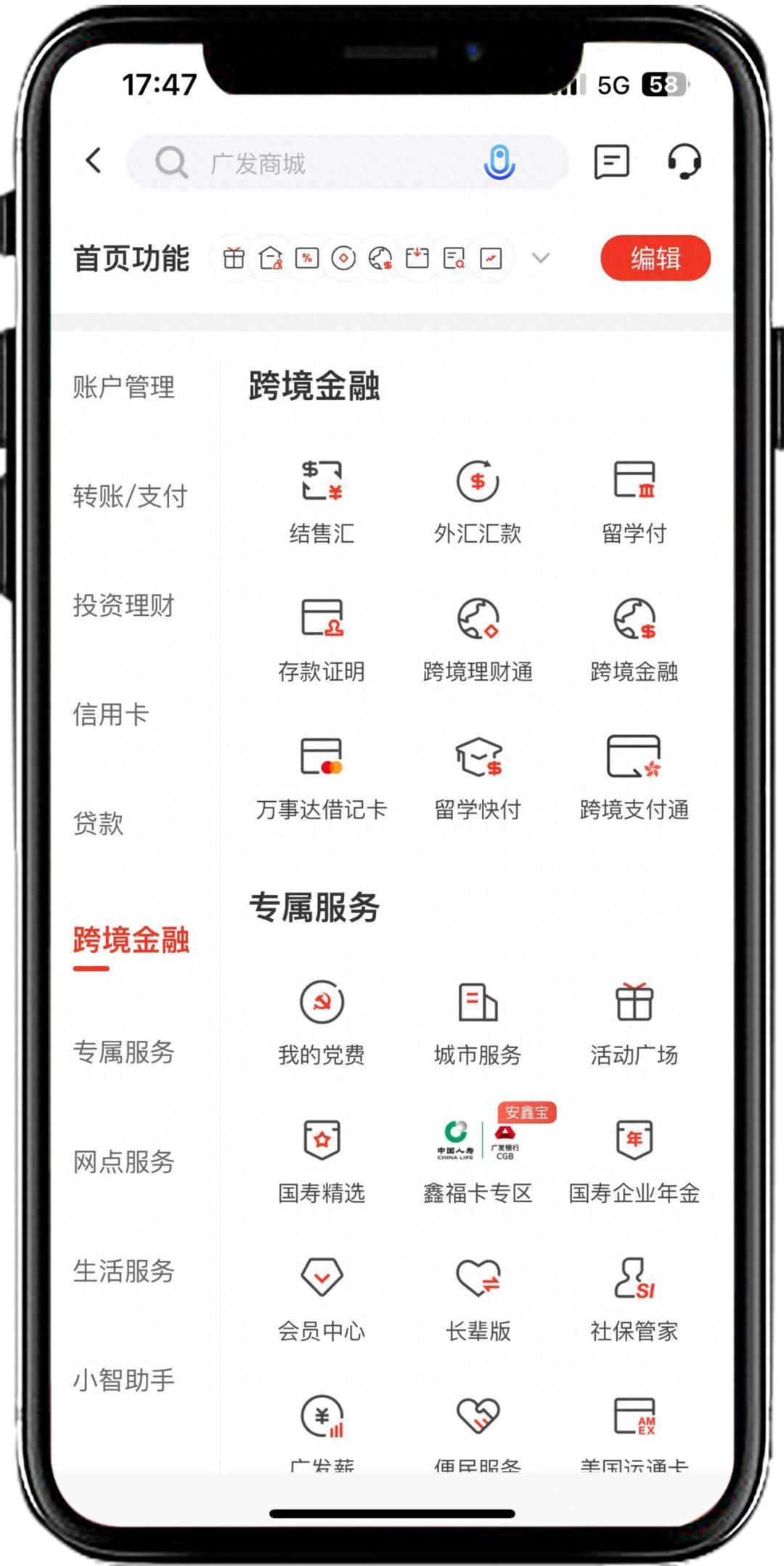Image resolution: width=784 pixels, height=1566 pixels.
Task: Launch 留学付 service
Action: click(x=634, y=500)
